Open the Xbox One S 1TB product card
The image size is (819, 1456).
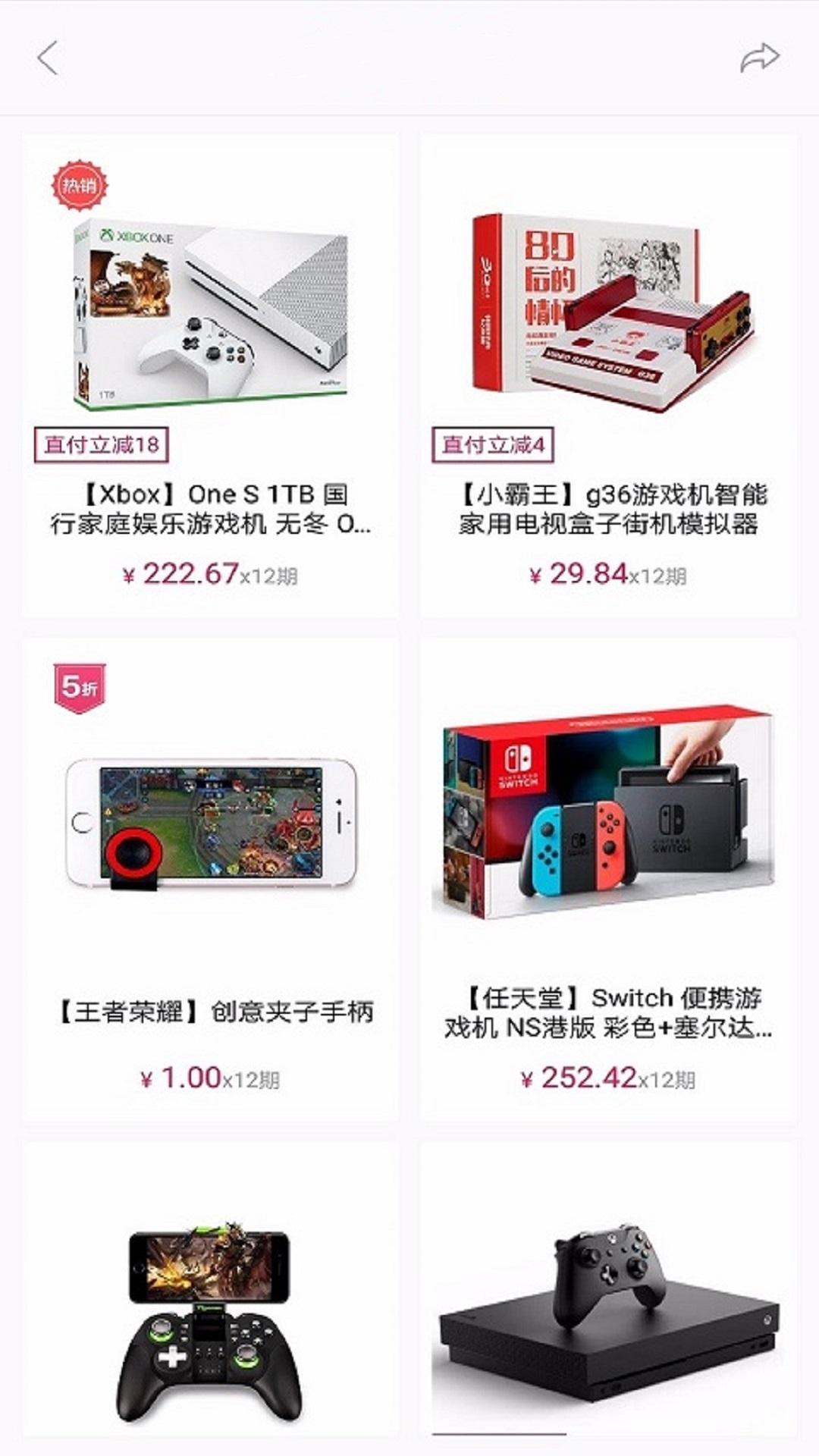click(x=210, y=377)
